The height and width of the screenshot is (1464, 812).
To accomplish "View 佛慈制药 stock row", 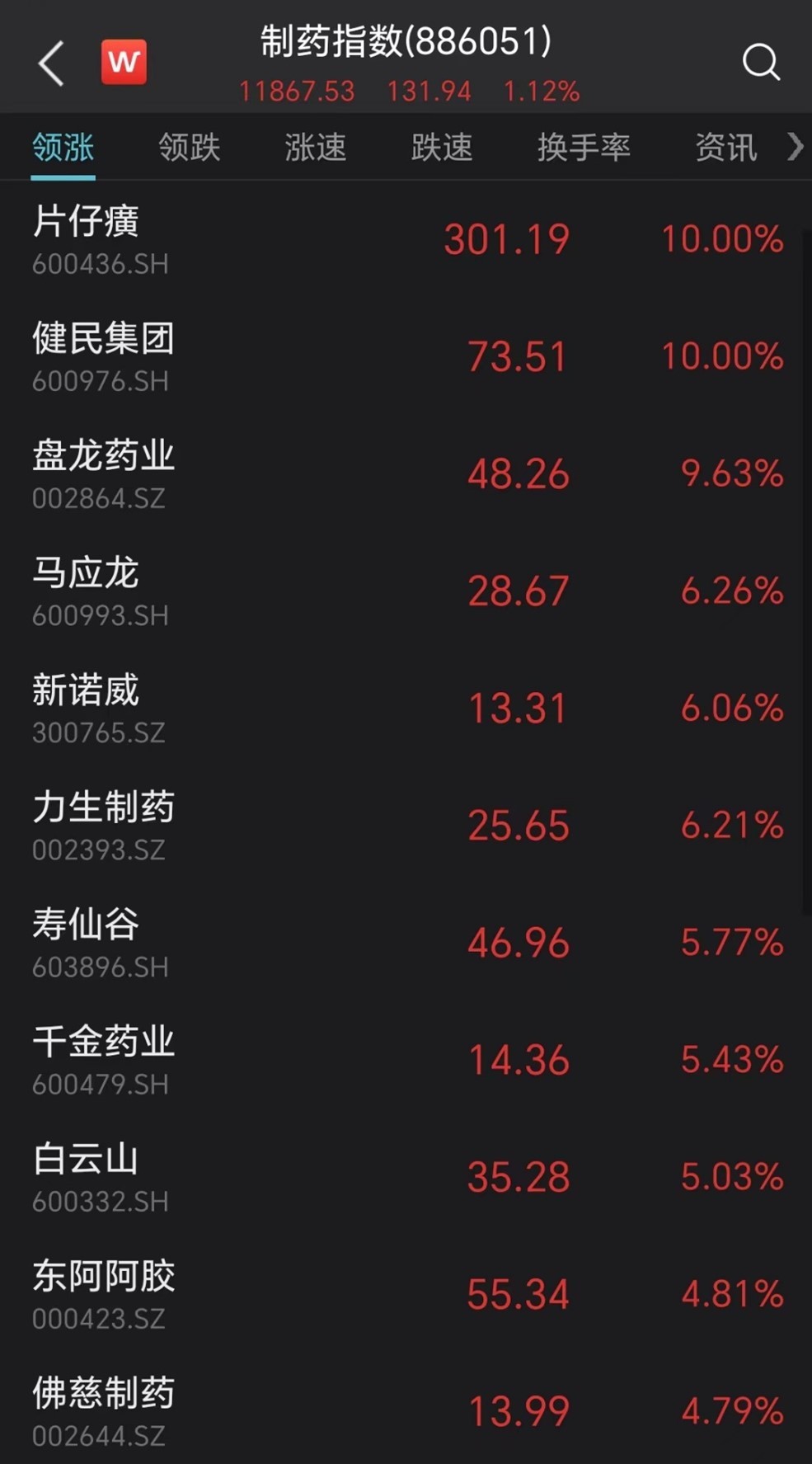I will 404,1410.
